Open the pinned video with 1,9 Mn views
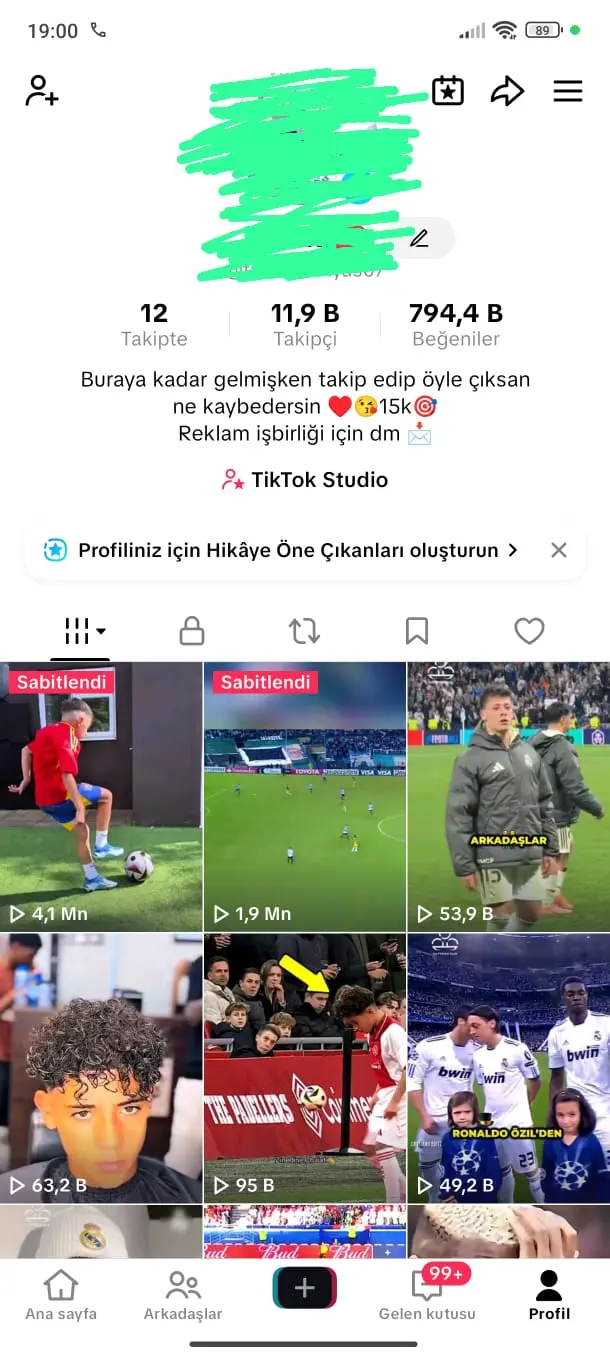 point(304,796)
